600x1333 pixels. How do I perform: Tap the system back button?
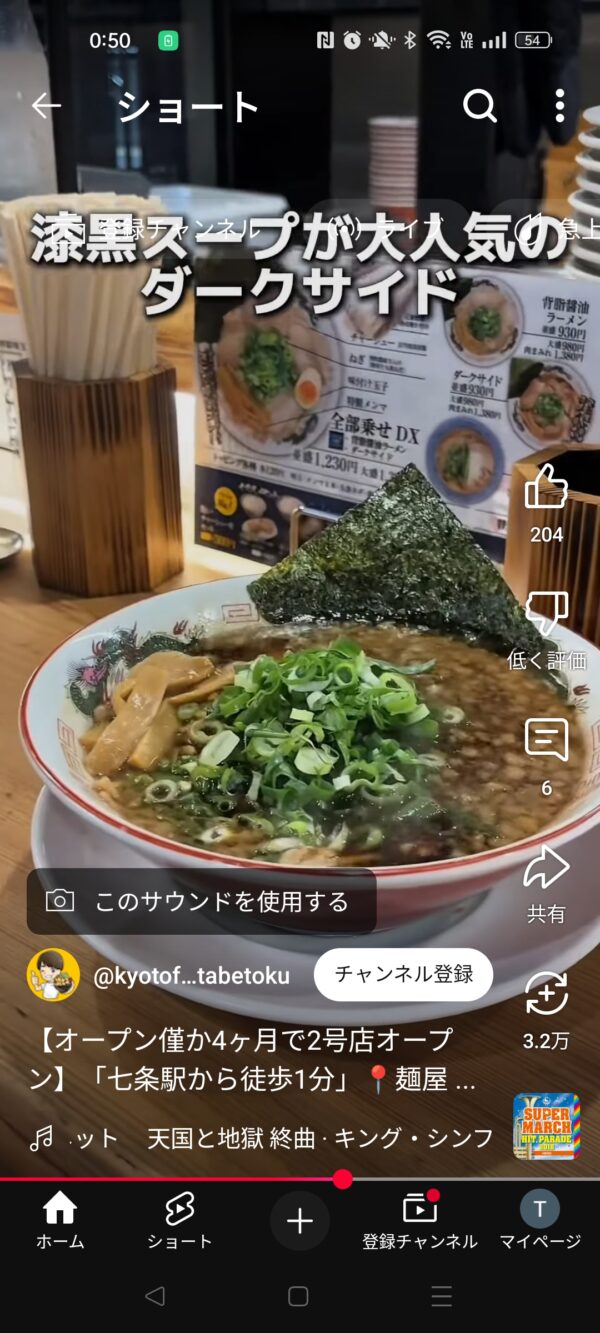click(x=155, y=1296)
